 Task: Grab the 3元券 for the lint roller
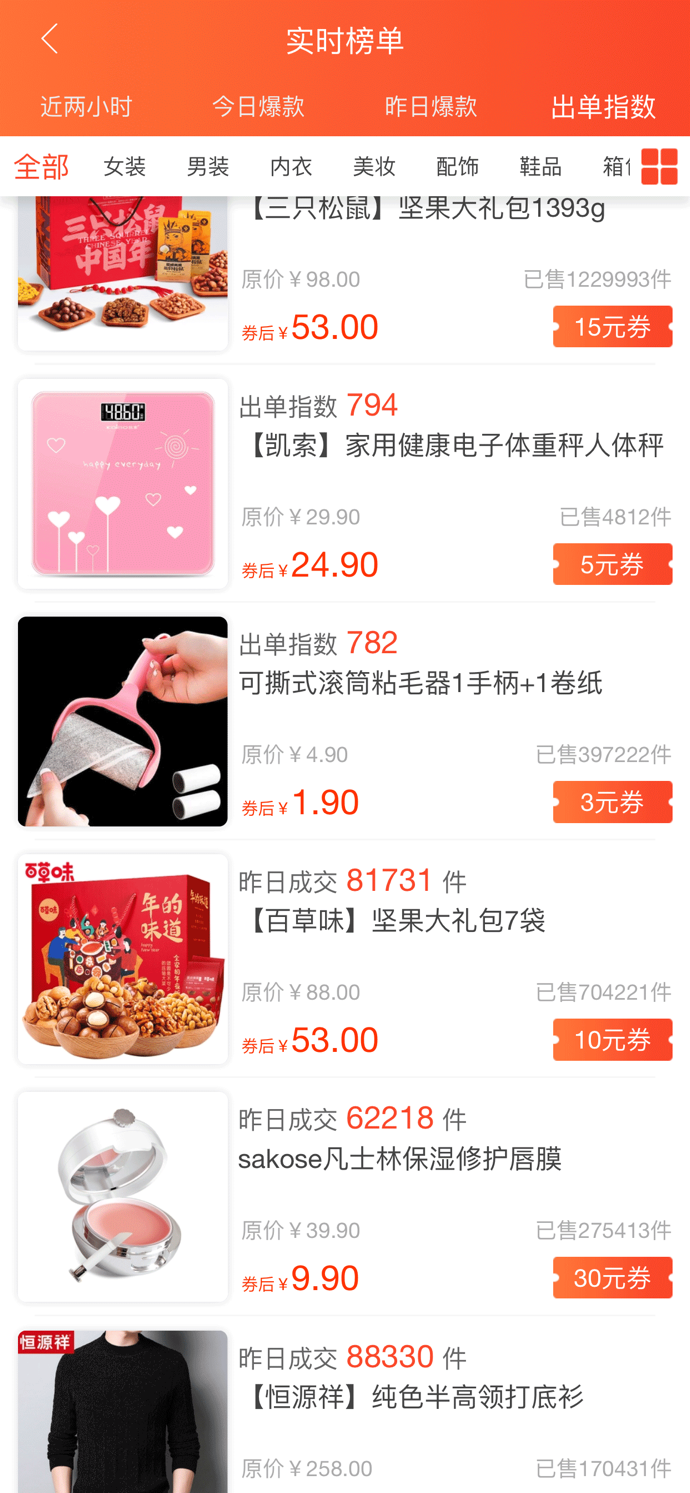(x=612, y=803)
